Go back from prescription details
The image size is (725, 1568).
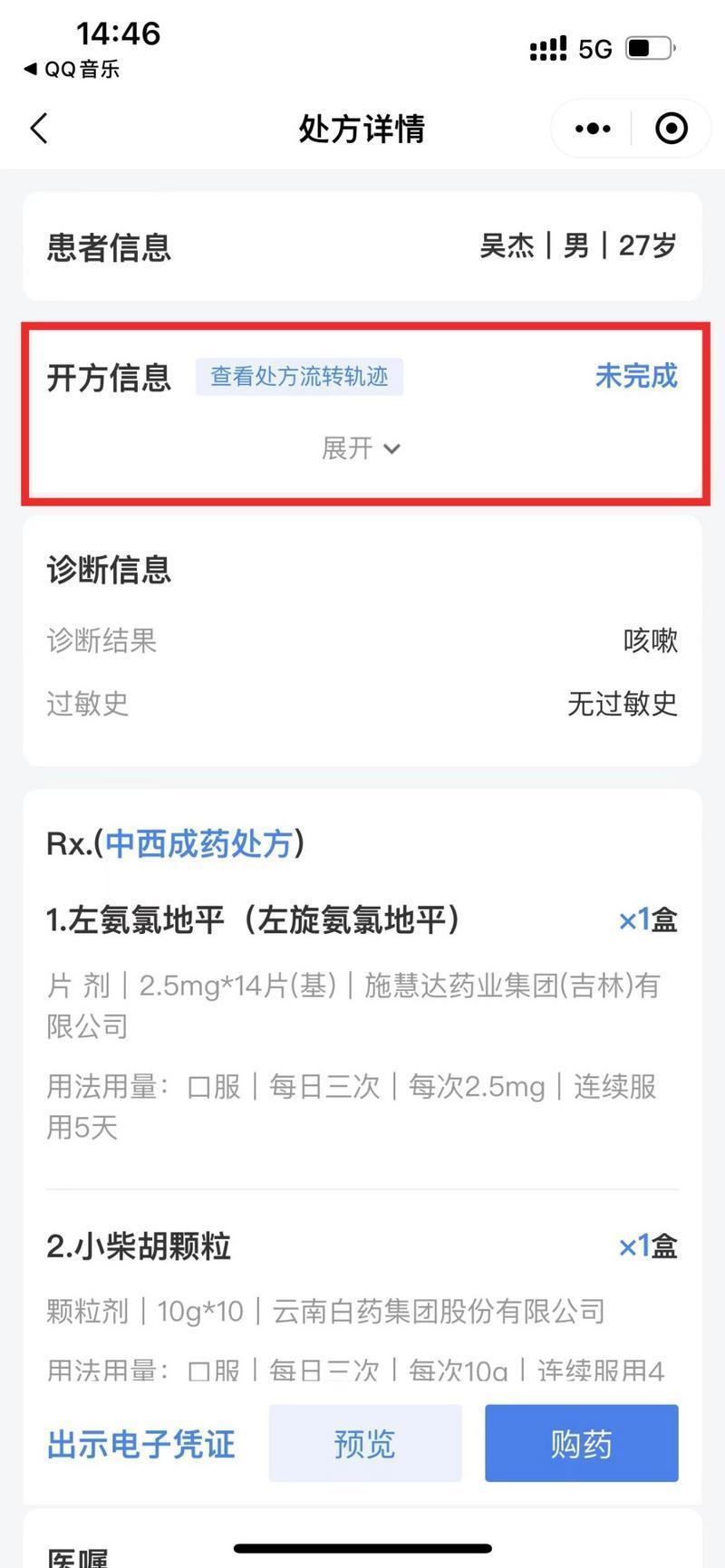coord(39,129)
